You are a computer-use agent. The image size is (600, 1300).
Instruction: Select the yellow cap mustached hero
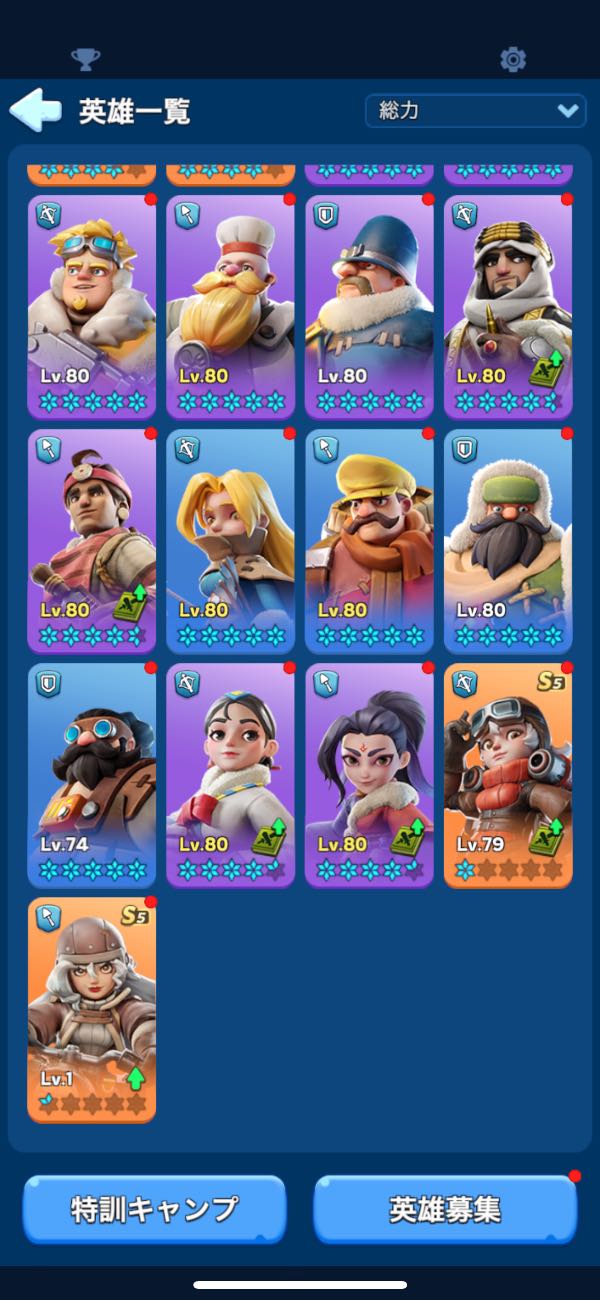(x=369, y=539)
